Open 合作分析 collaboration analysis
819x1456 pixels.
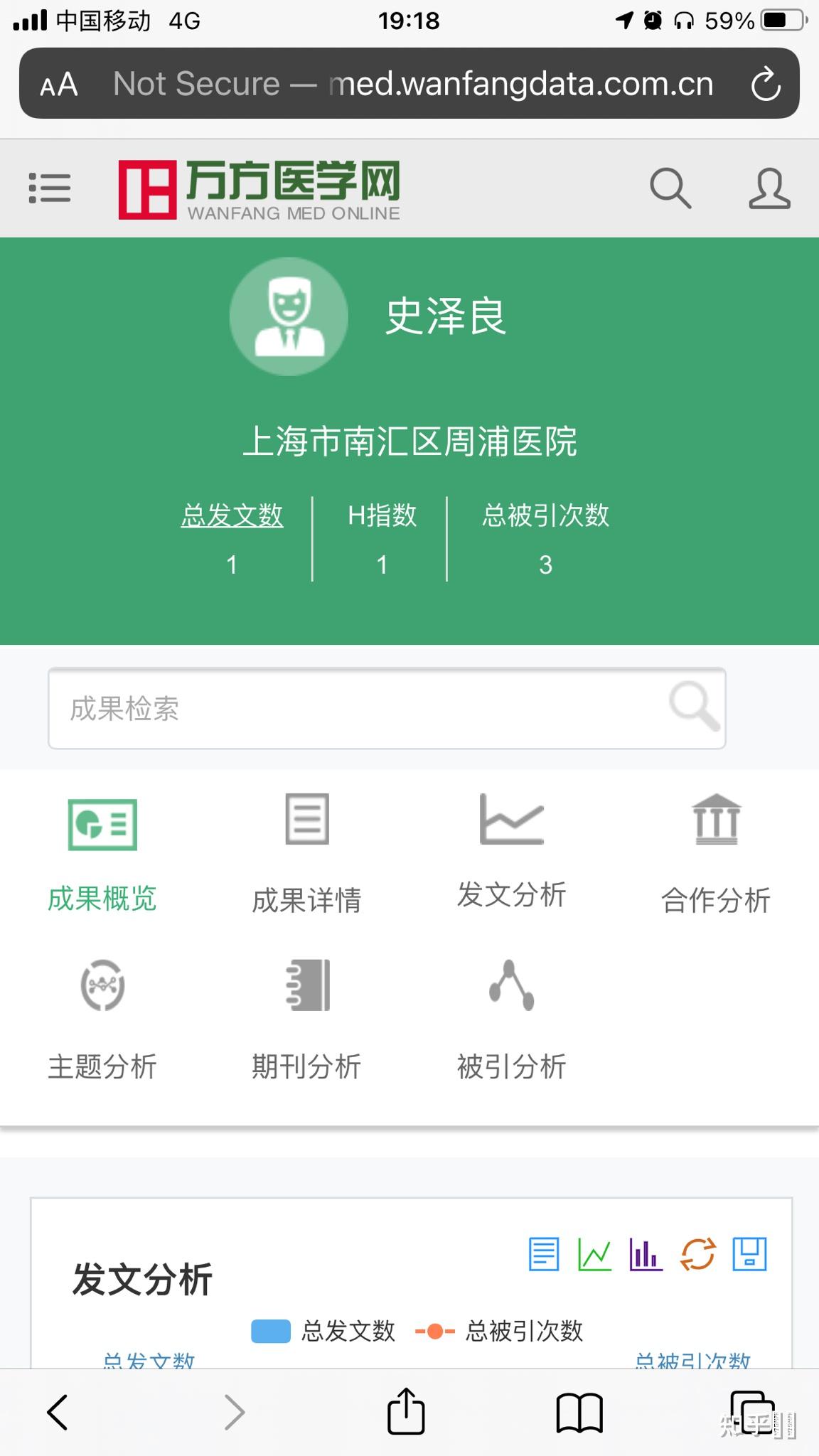coord(715,853)
